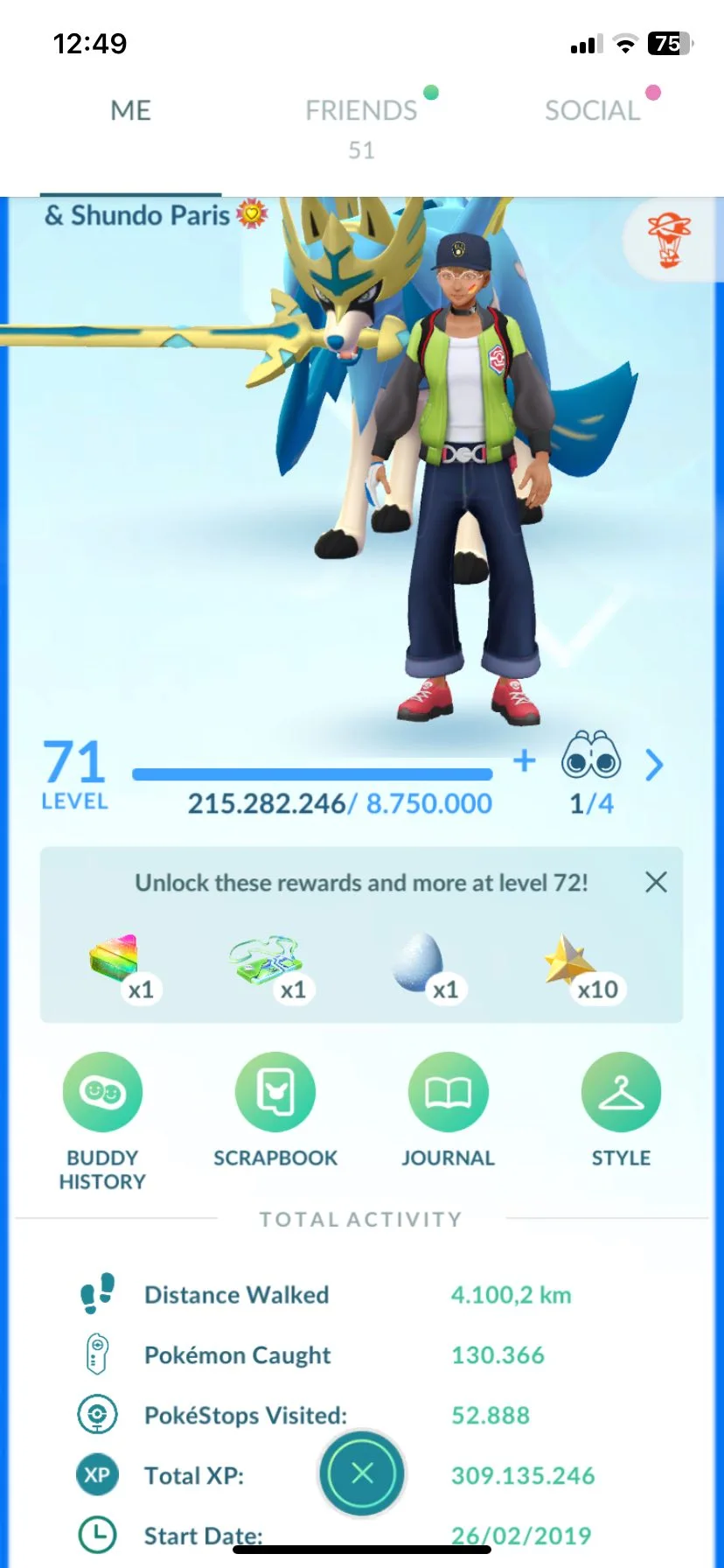This screenshot has height=1568, width=724.
Task: Switch to the Friends tab
Action: pos(361,111)
